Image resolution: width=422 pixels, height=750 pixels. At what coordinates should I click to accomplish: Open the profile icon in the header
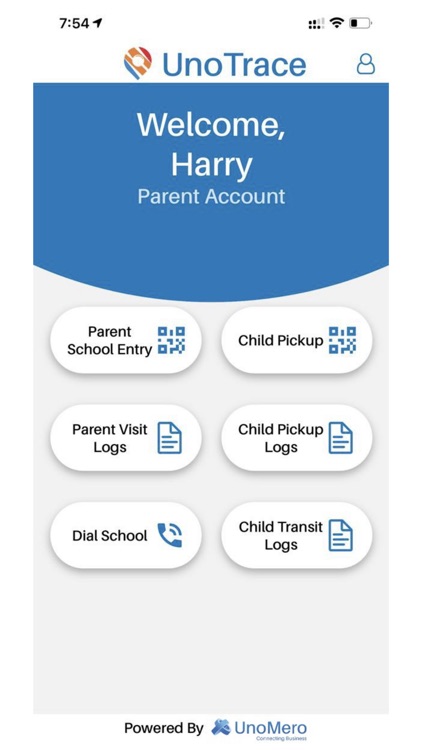click(x=366, y=64)
